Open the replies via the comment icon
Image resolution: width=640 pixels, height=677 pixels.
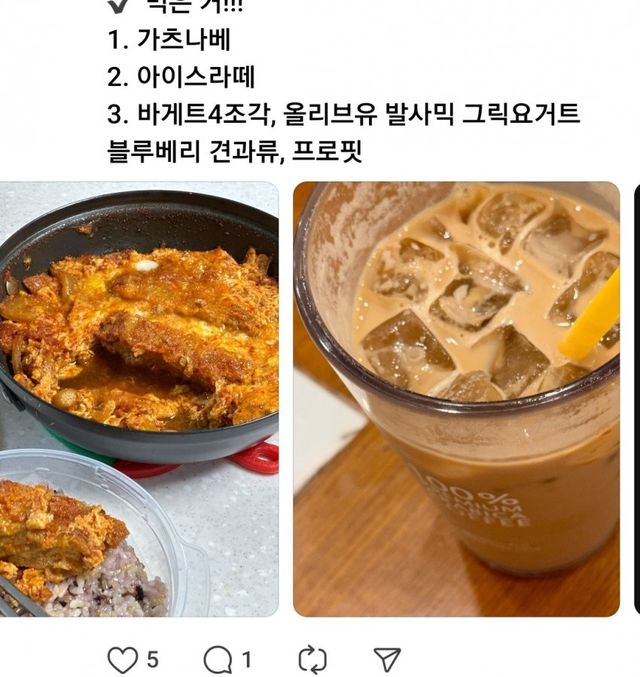click(x=217, y=660)
